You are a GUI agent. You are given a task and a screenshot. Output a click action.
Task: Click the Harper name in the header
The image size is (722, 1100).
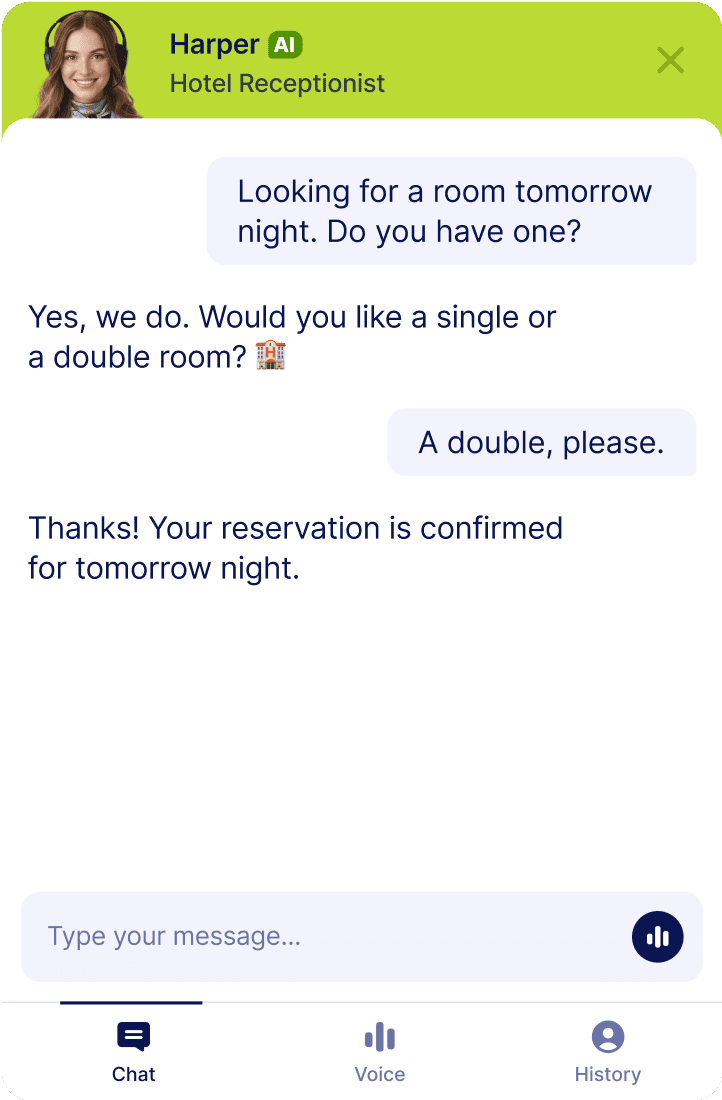[212, 44]
